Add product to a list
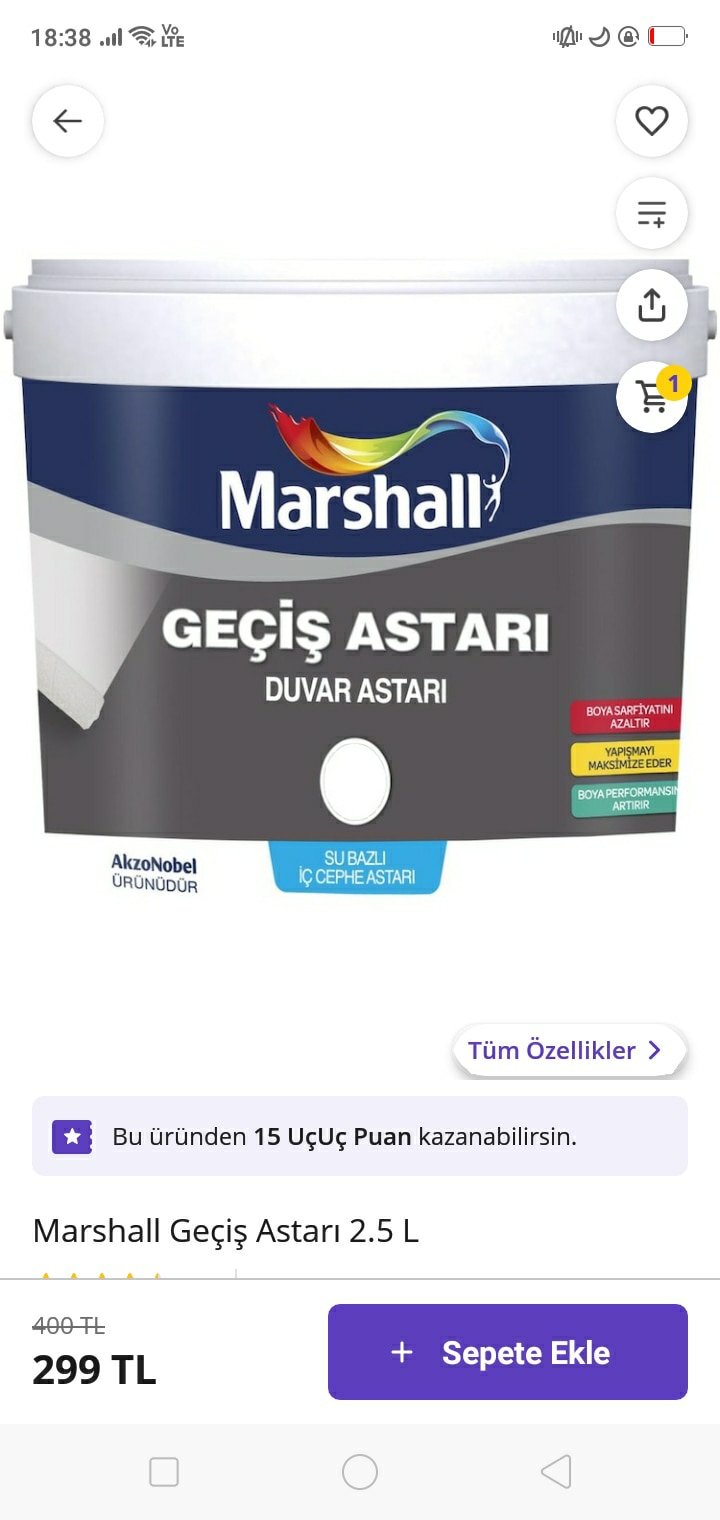The height and width of the screenshot is (1520, 720). [652, 213]
